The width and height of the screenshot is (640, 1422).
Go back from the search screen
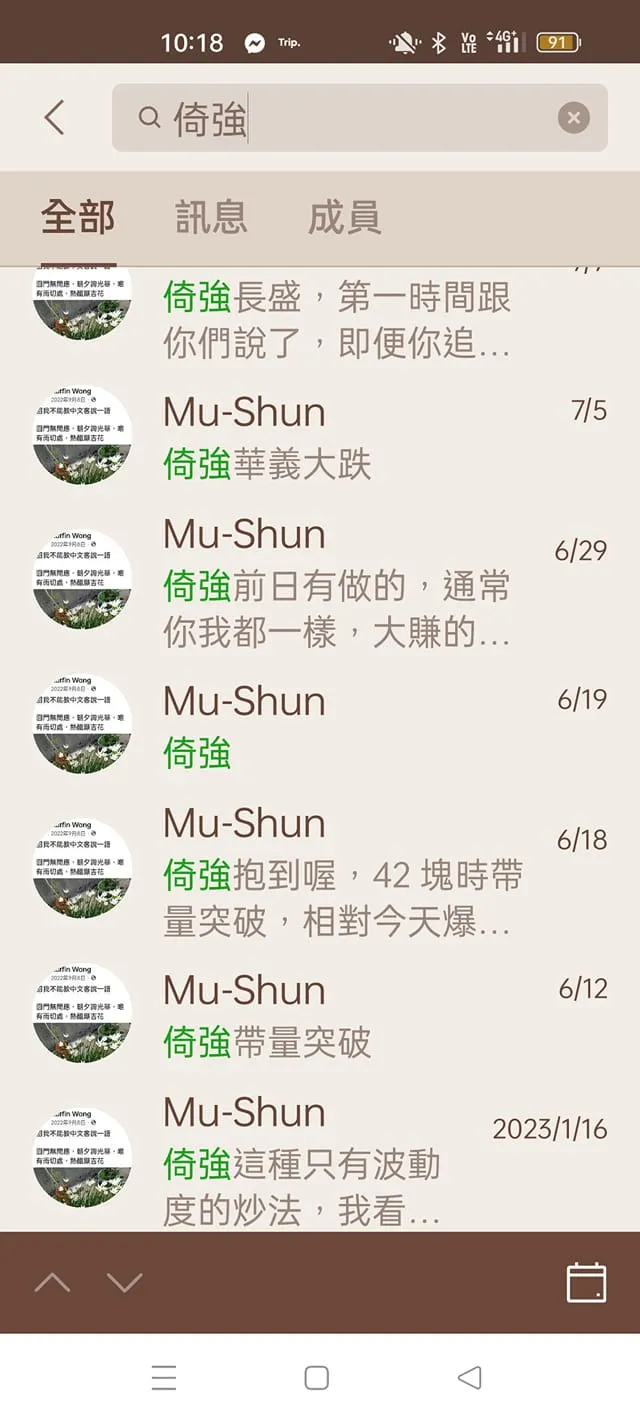click(55, 118)
